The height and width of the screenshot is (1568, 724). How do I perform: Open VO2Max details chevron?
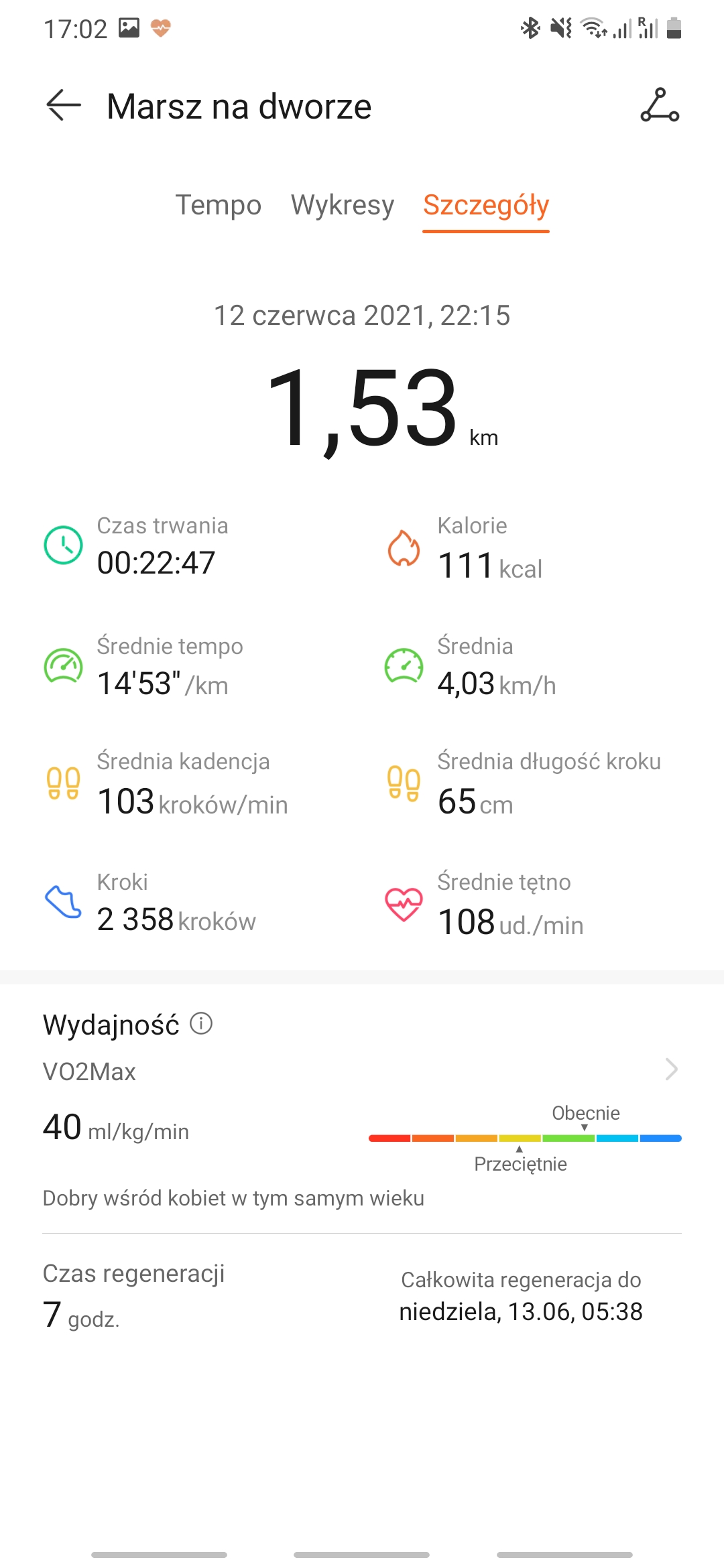coord(671,1069)
